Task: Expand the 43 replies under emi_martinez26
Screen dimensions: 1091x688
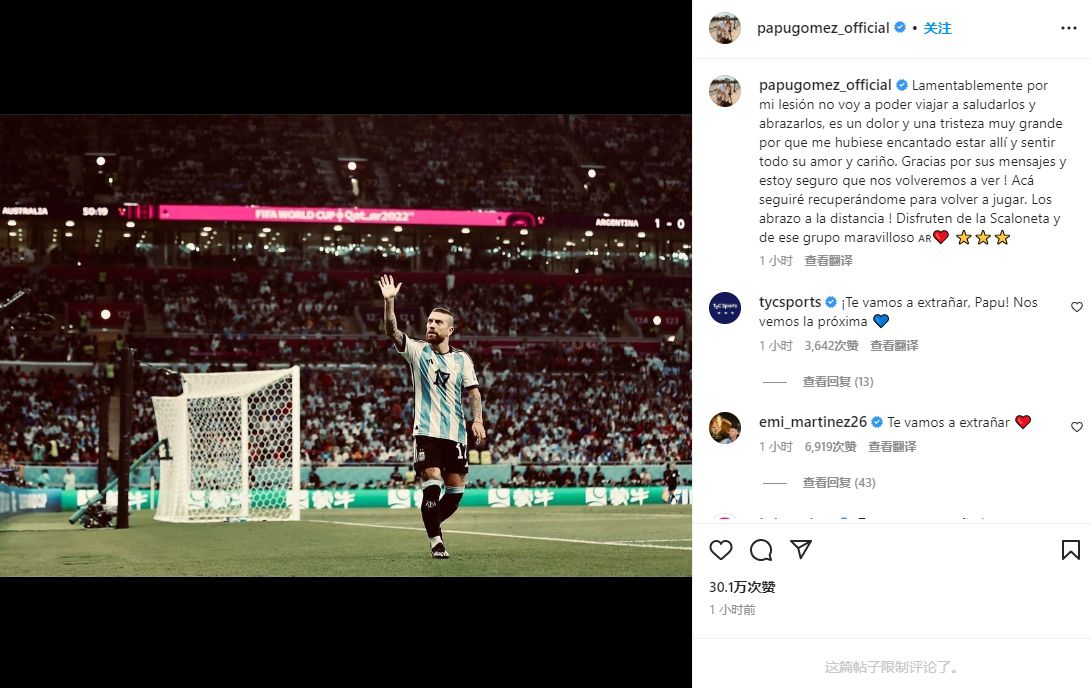Action: click(x=838, y=482)
